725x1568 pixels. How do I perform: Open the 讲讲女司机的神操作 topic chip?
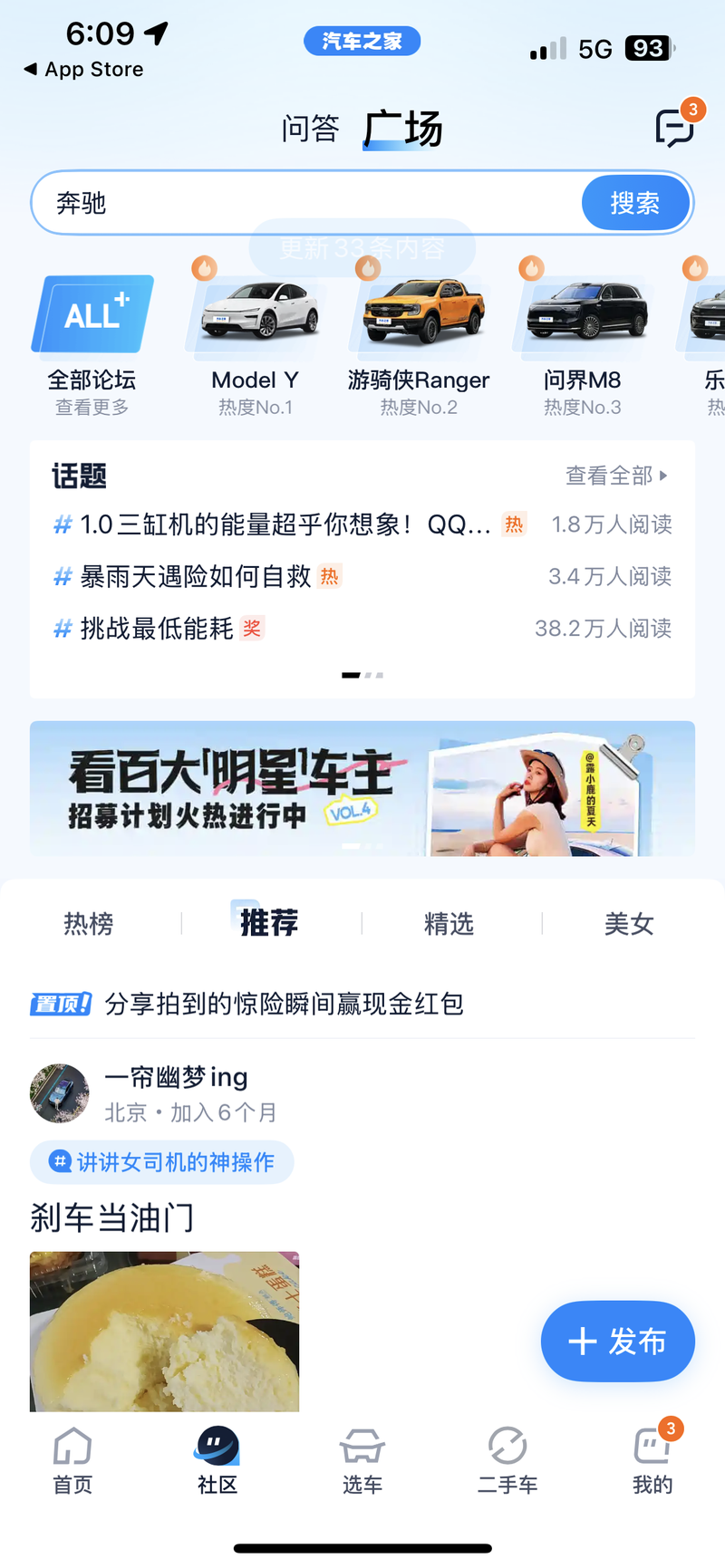[163, 1162]
